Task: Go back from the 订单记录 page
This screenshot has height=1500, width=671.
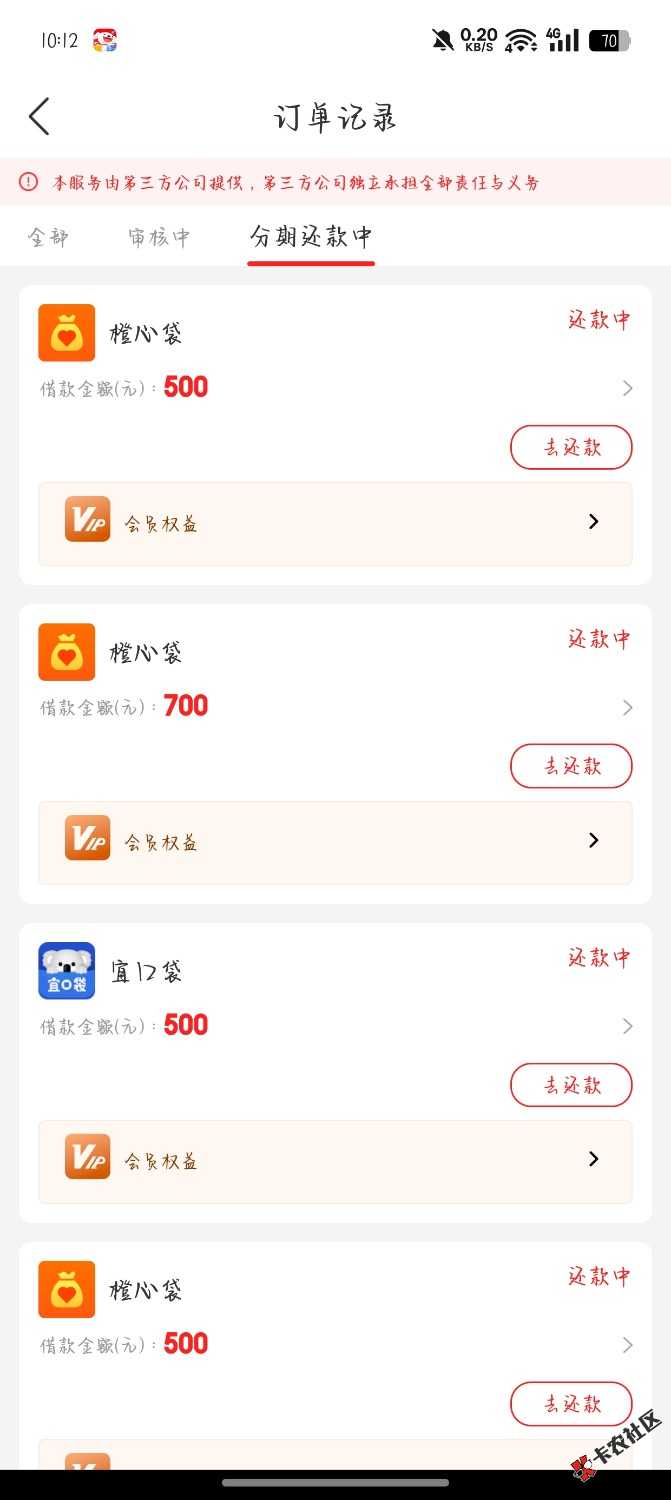Action: point(39,117)
